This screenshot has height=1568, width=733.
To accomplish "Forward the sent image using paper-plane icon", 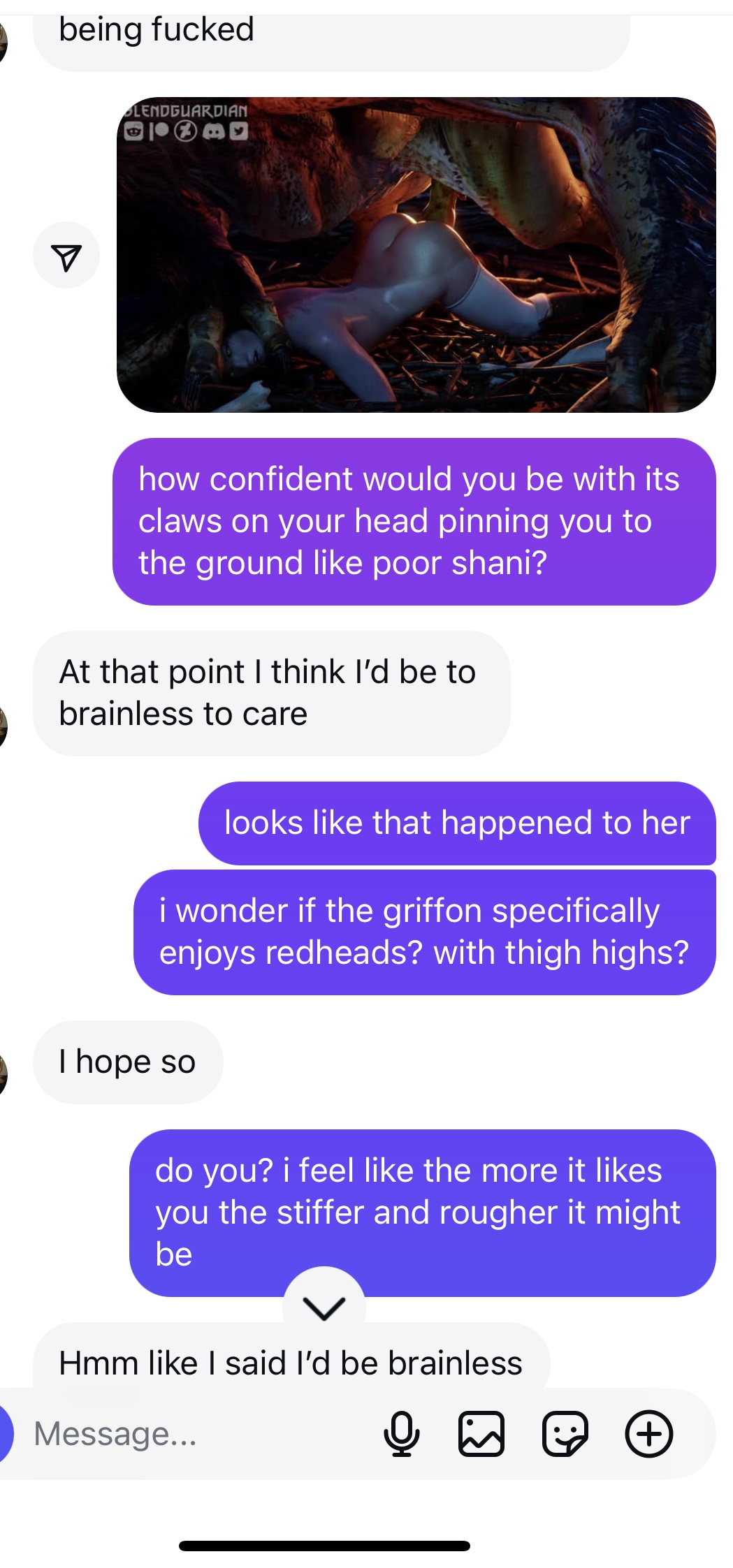I will 66,256.
